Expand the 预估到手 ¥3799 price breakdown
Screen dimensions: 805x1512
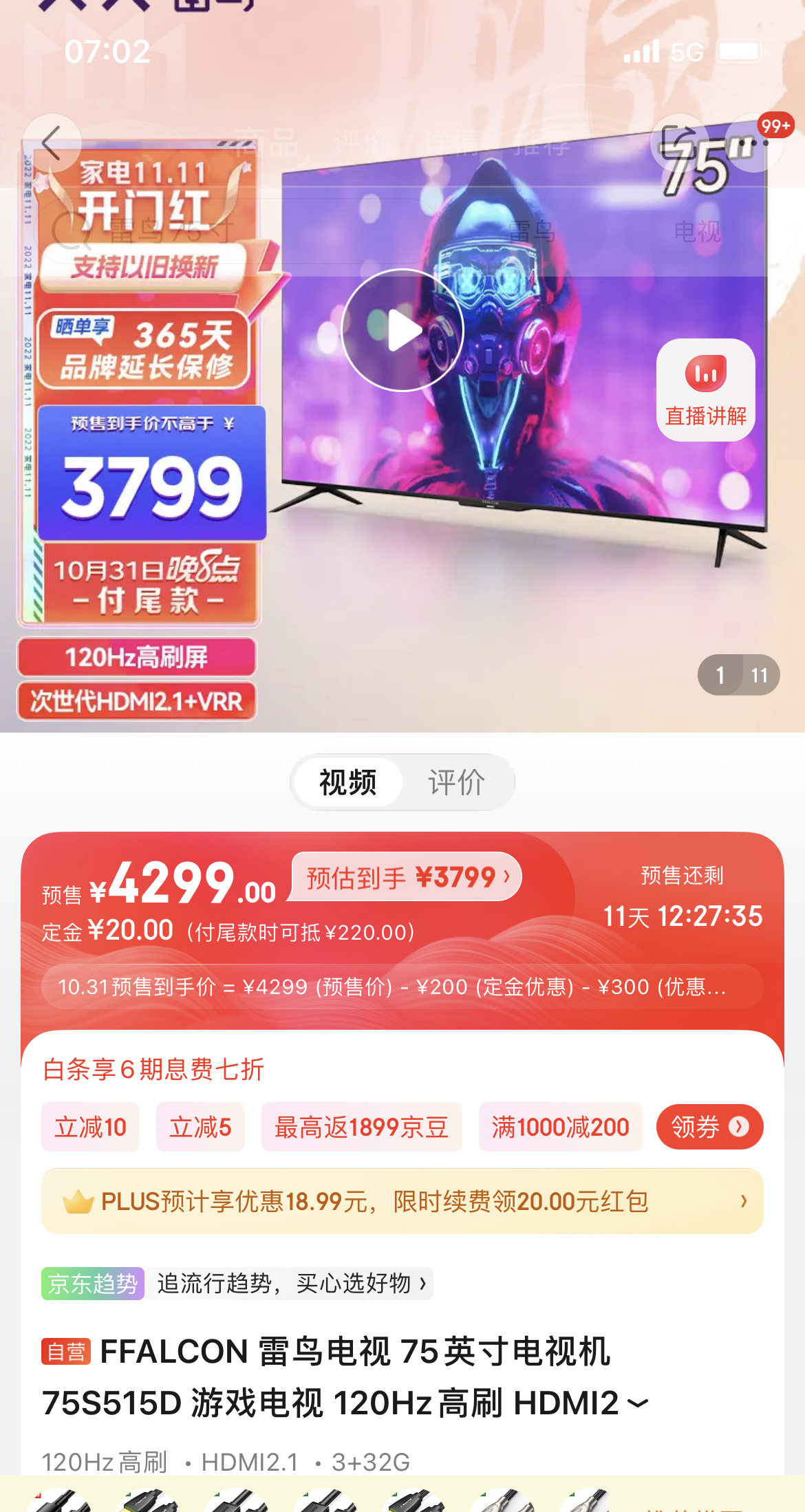pyautogui.click(x=406, y=876)
